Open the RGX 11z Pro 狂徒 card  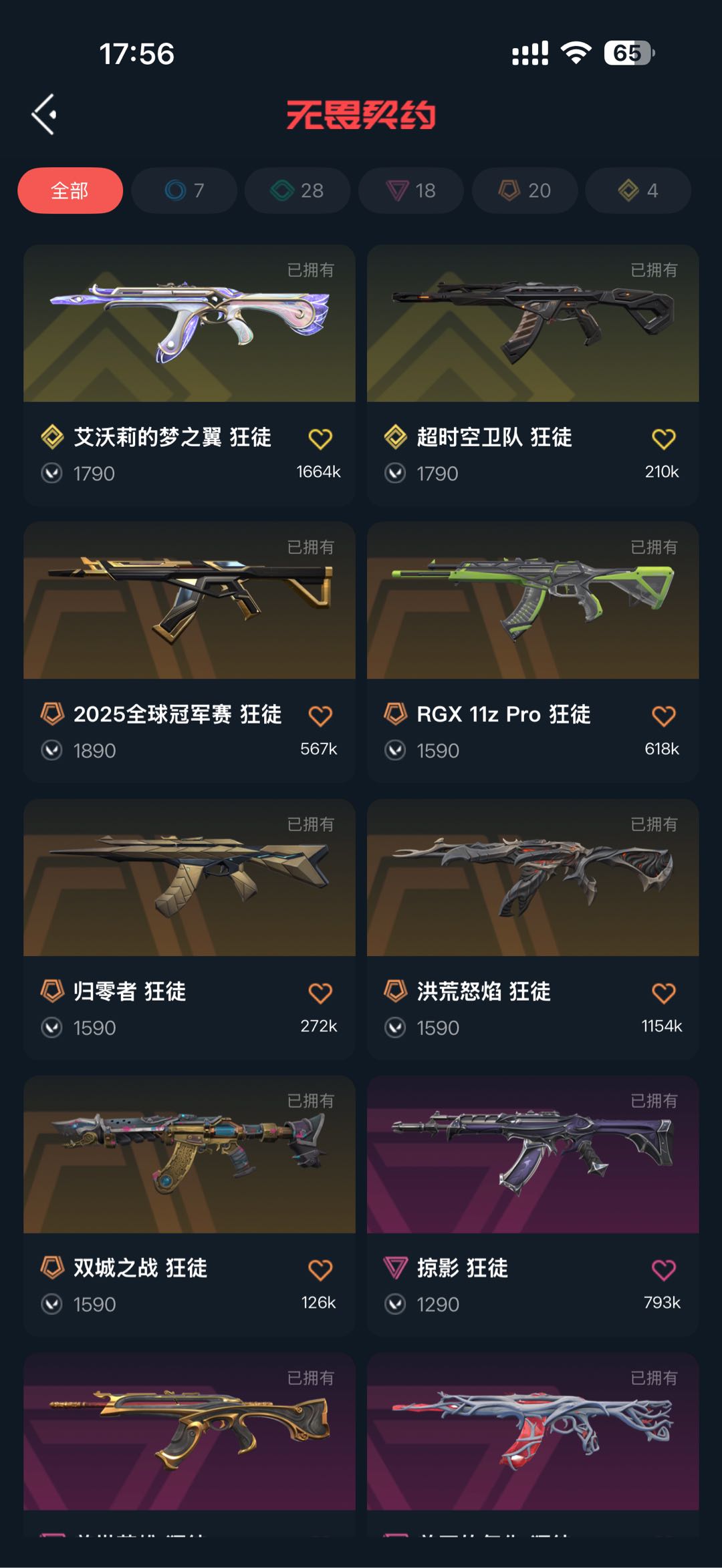point(533,601)
